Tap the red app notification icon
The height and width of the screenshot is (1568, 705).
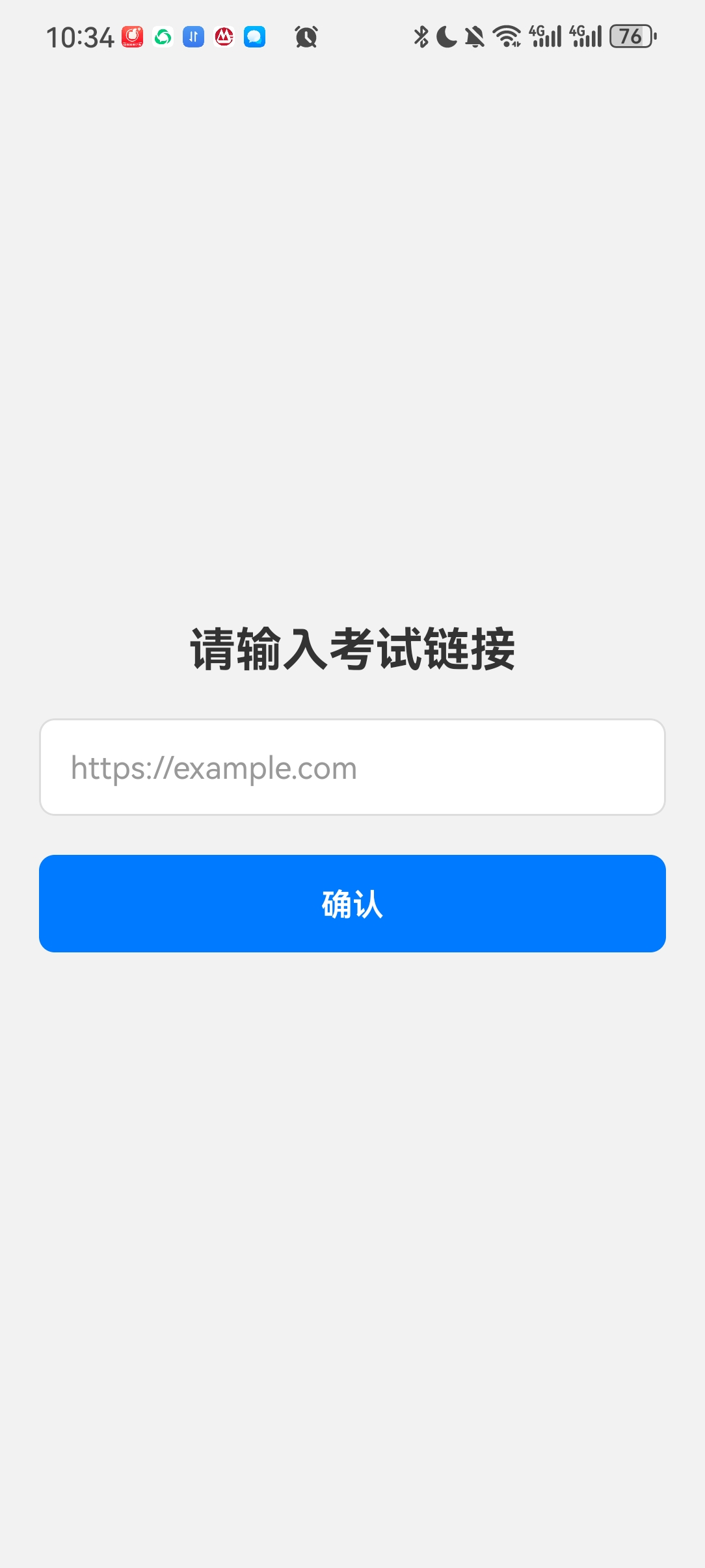pyautogui.click(x=132, y=37)
